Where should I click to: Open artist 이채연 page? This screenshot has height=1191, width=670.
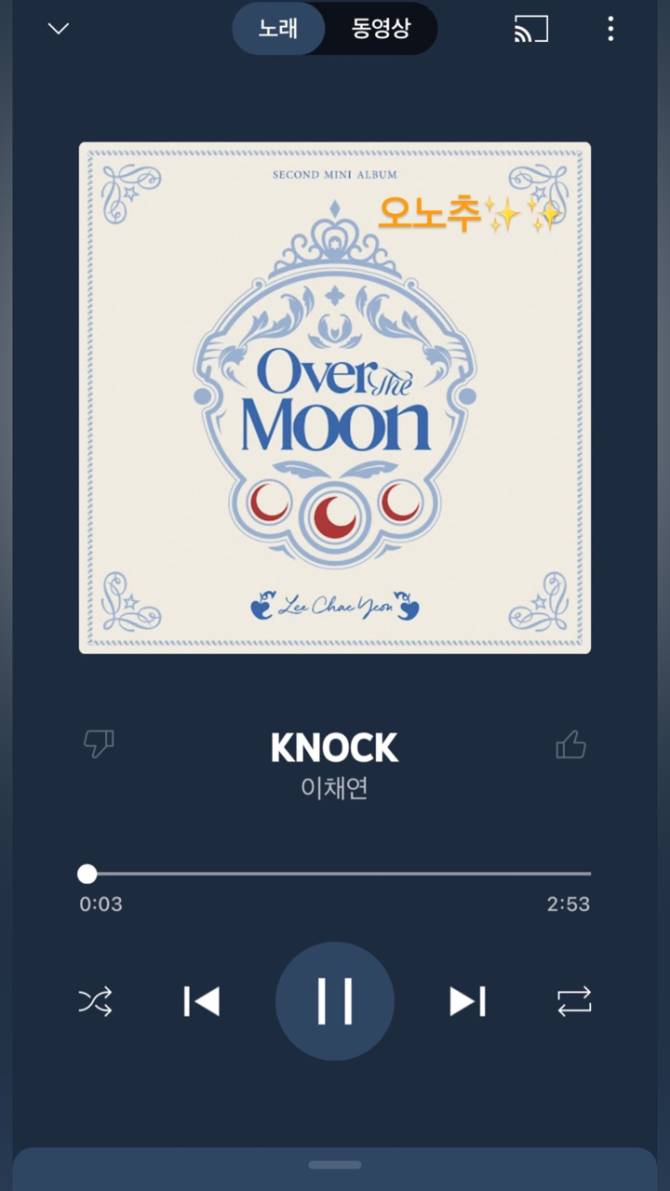[x=334, y=788]
